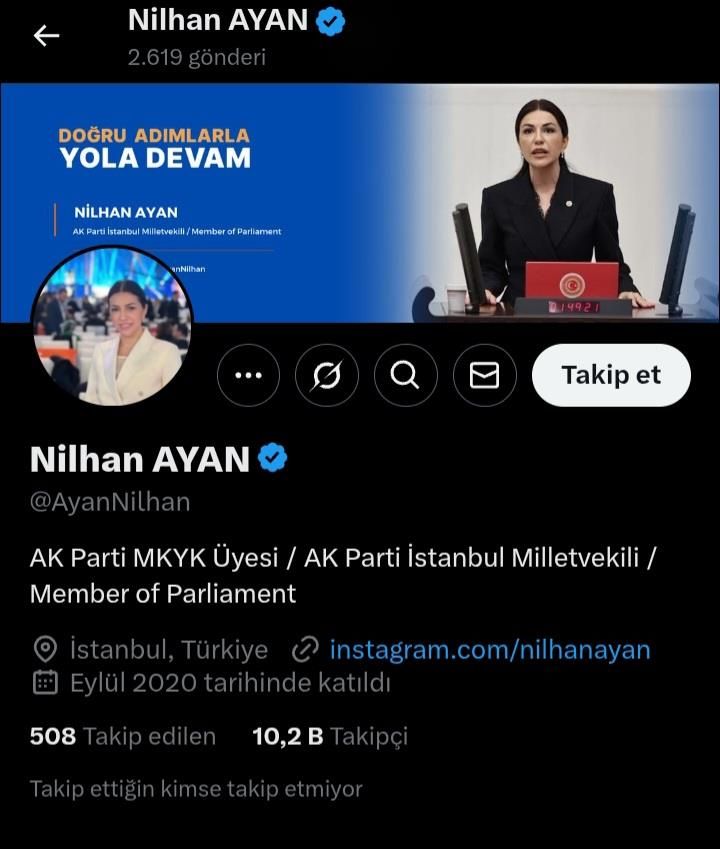Send a direct message via envelope icon
720x849 pixels.
pyautogui.click(x=485, y=375)
